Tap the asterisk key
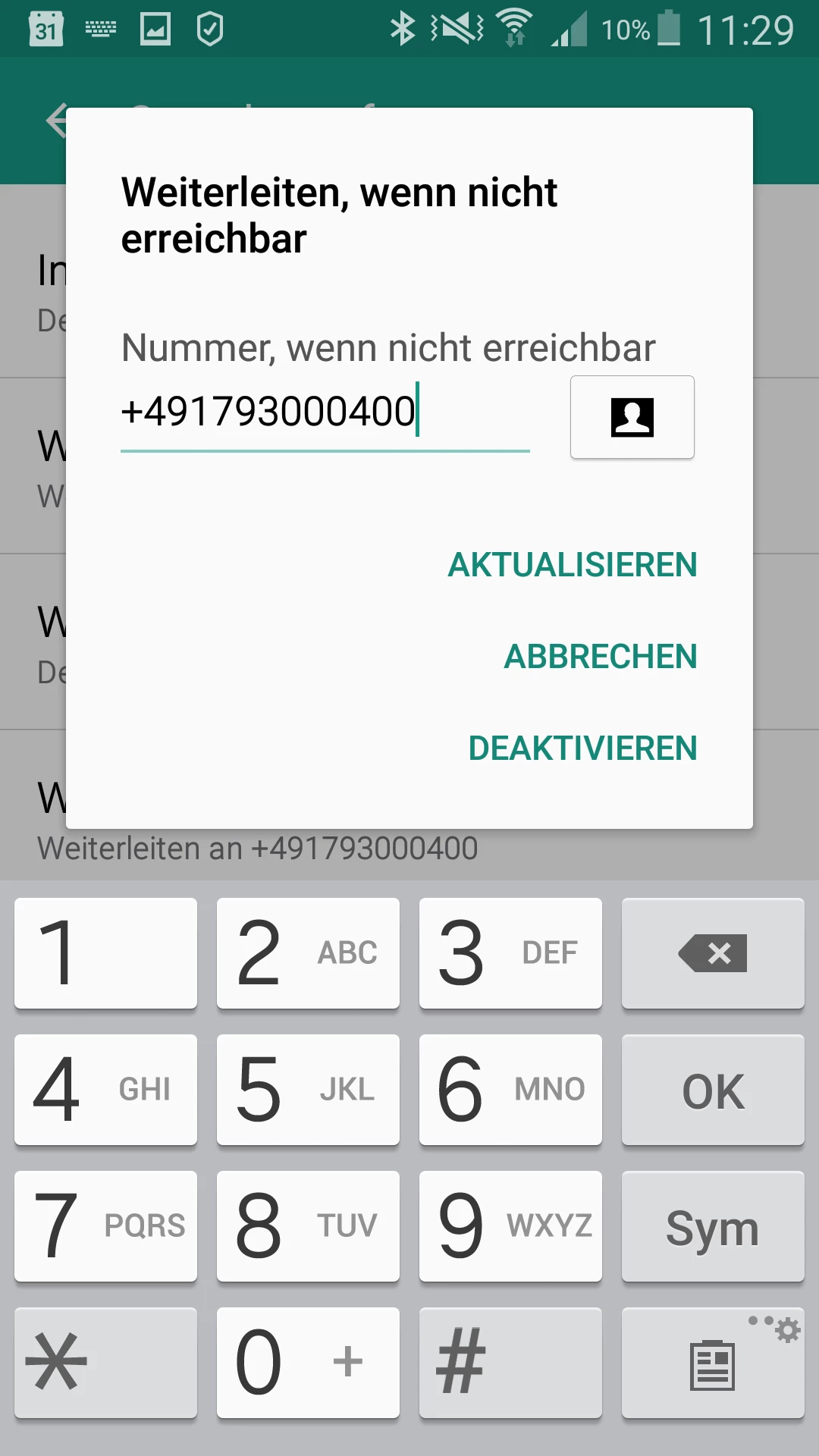 [x=105, y=1363]
